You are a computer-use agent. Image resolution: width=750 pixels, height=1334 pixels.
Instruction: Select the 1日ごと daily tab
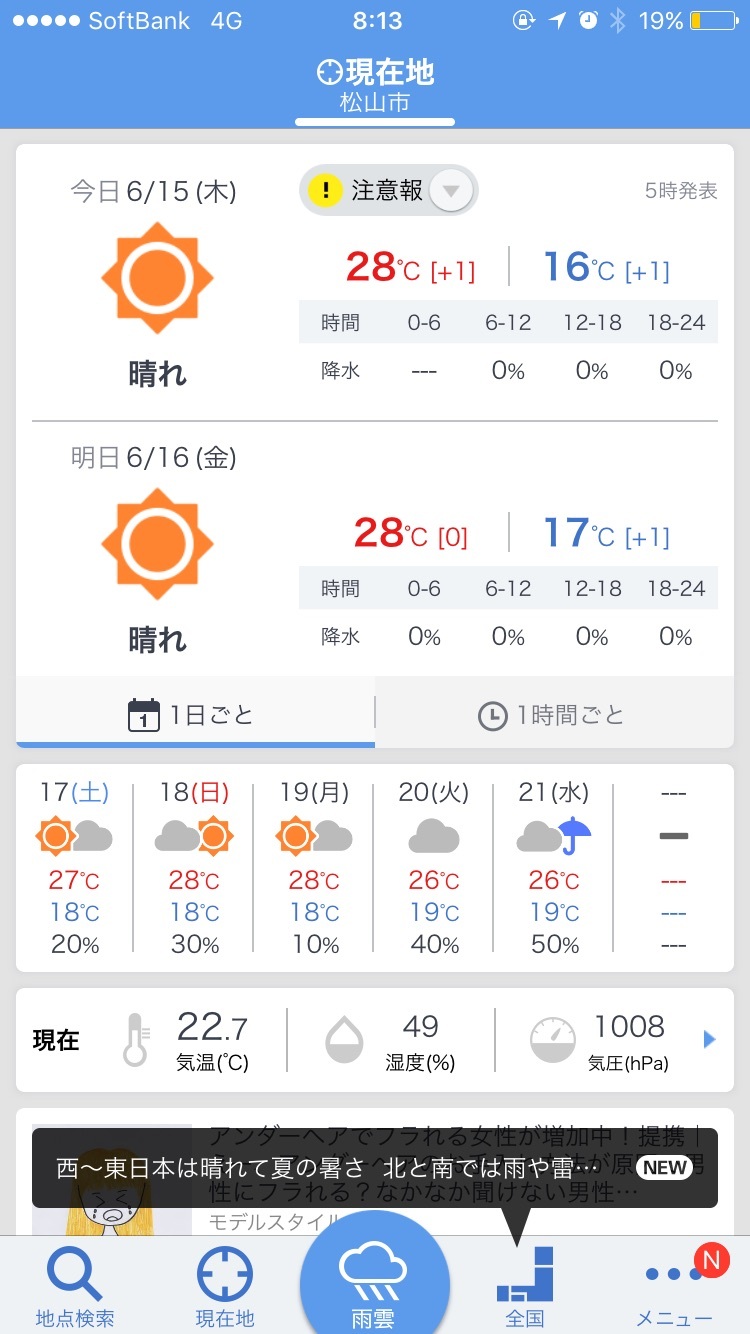point(195,713)
